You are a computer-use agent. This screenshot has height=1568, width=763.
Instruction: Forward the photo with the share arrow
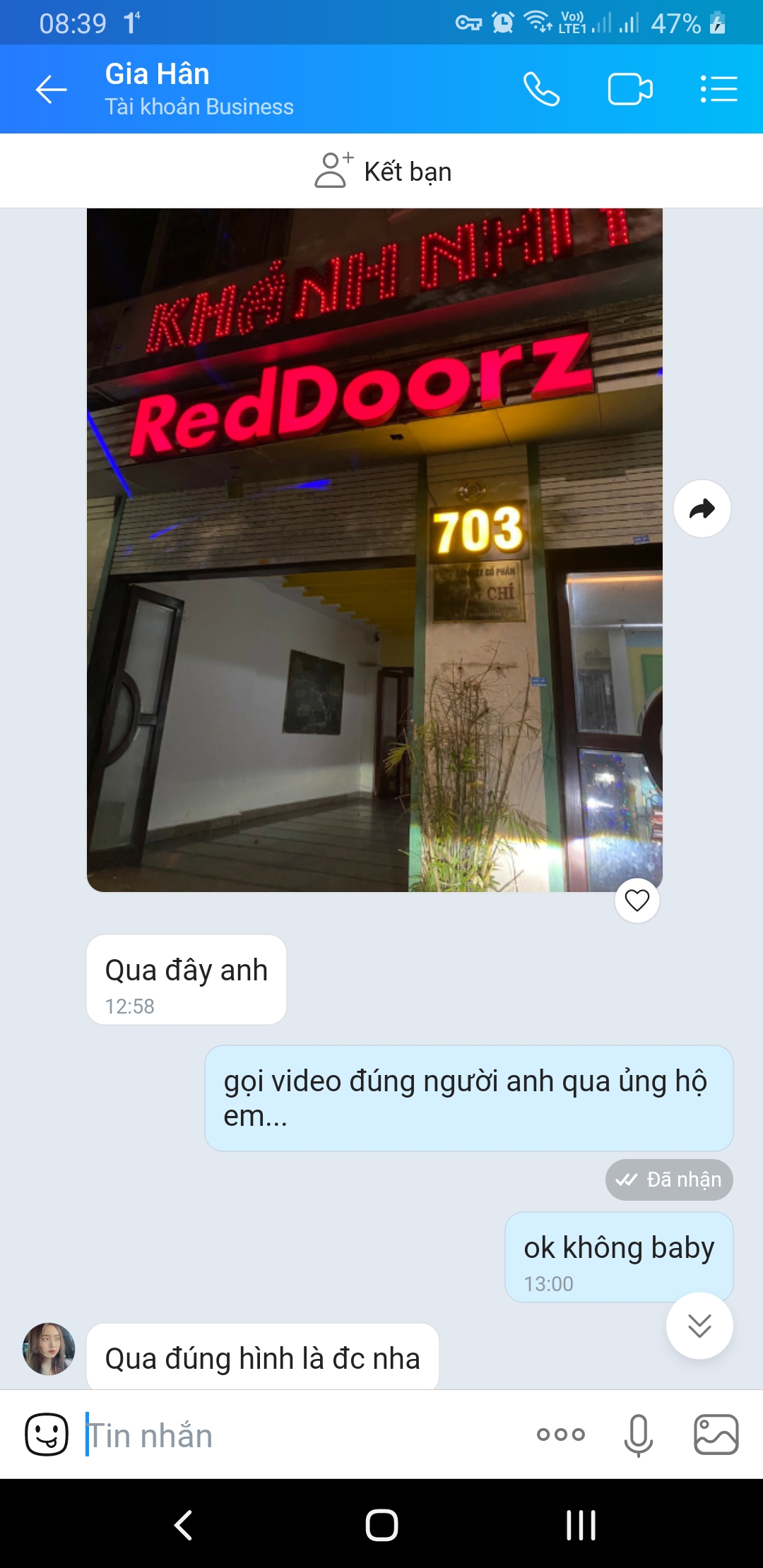[x=702, y=509]
